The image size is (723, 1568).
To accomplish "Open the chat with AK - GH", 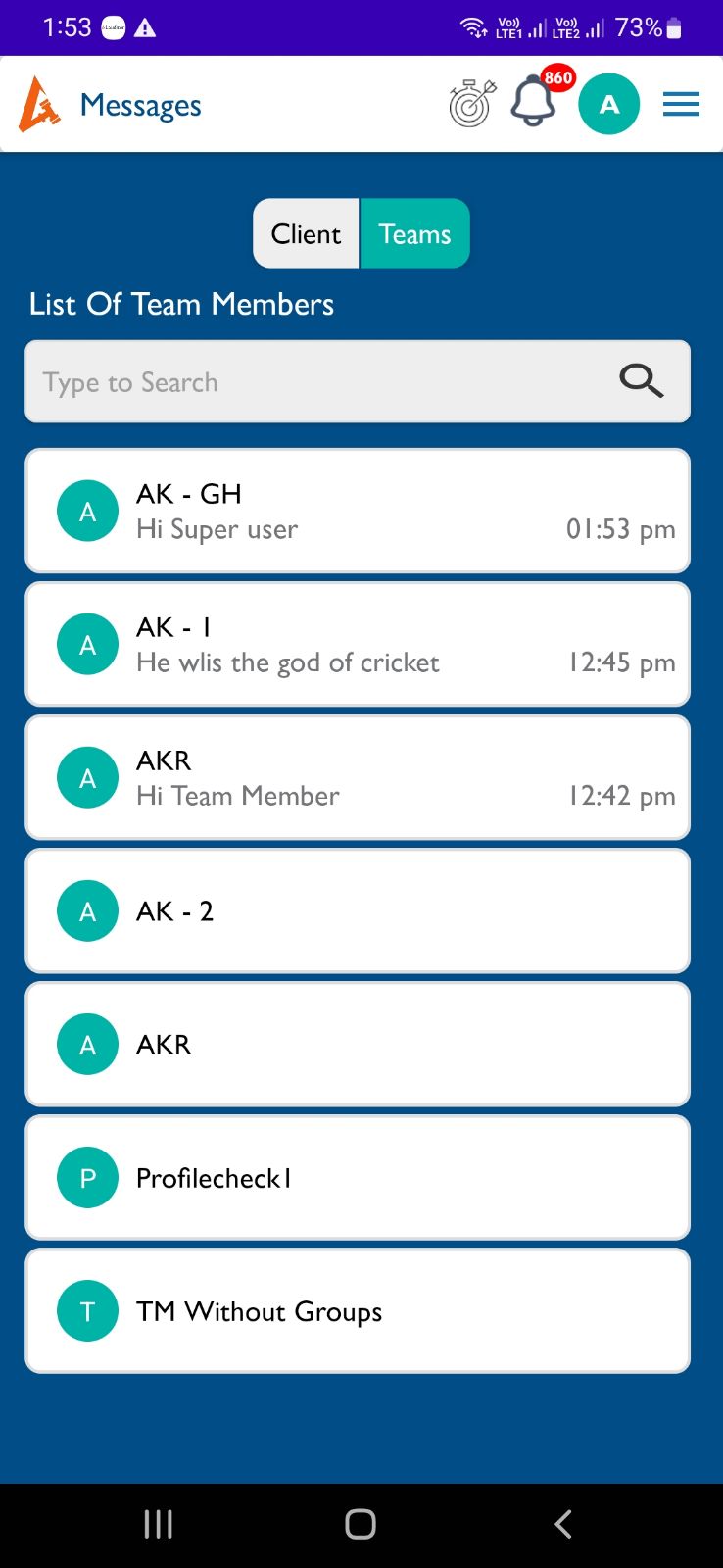I will click(358, 511).
